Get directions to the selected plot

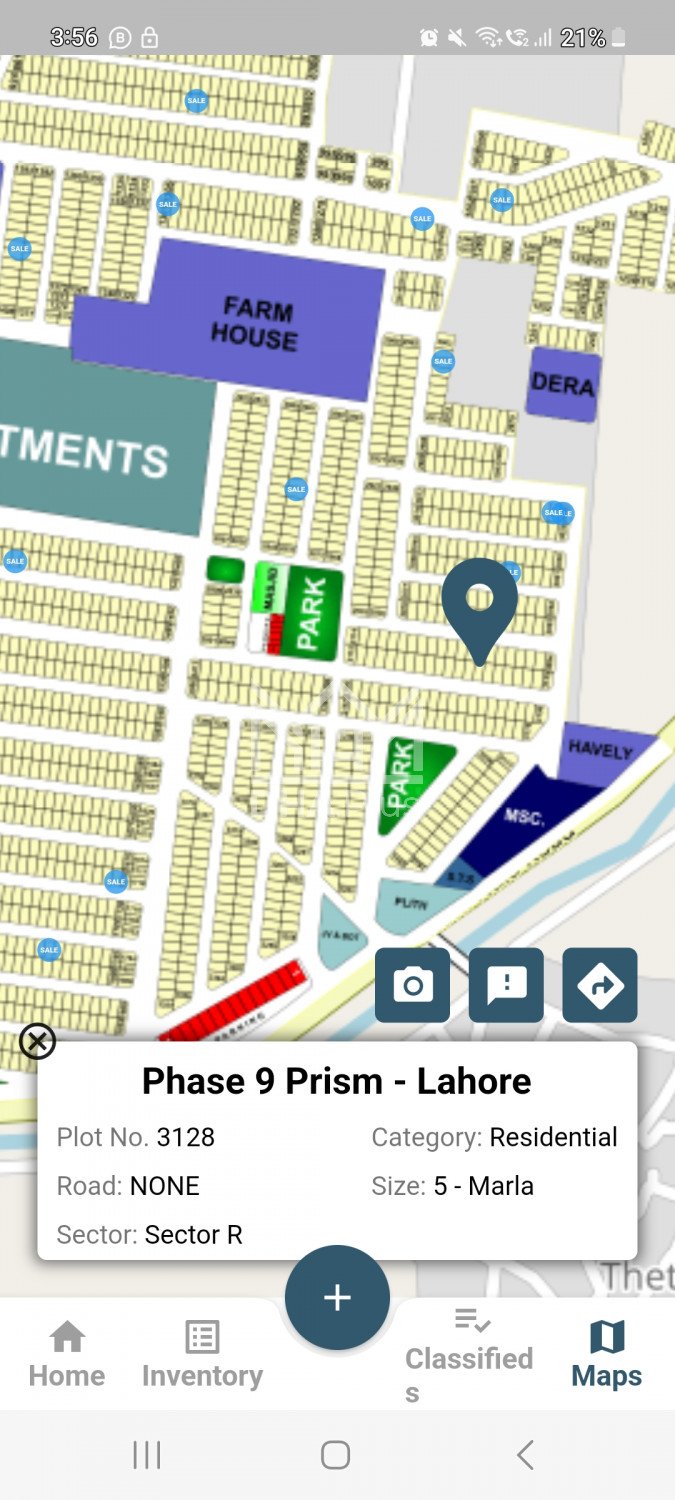click(600, 985)
